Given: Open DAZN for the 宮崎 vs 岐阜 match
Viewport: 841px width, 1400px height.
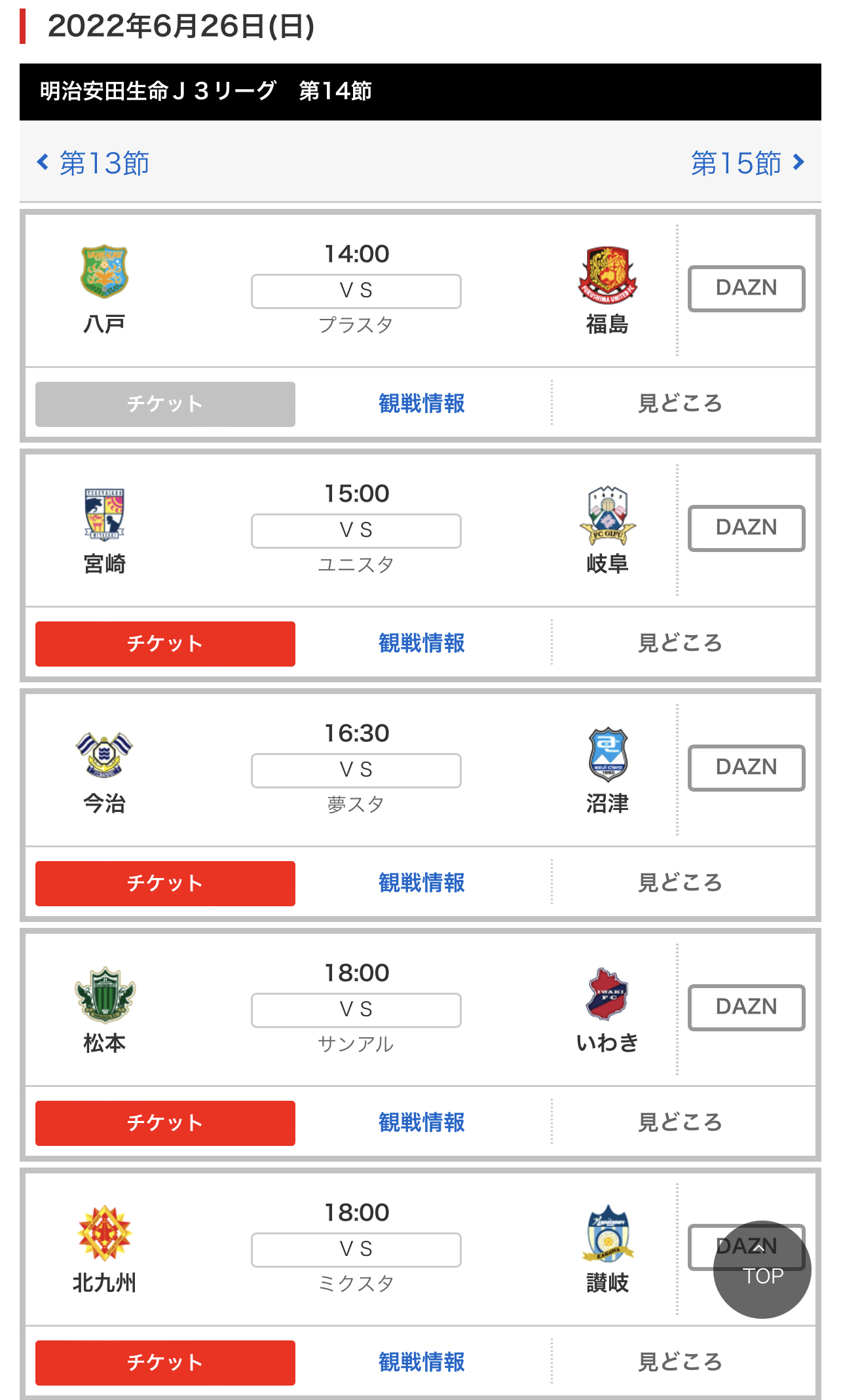Looking at the screenshot, I should (746, 528).
